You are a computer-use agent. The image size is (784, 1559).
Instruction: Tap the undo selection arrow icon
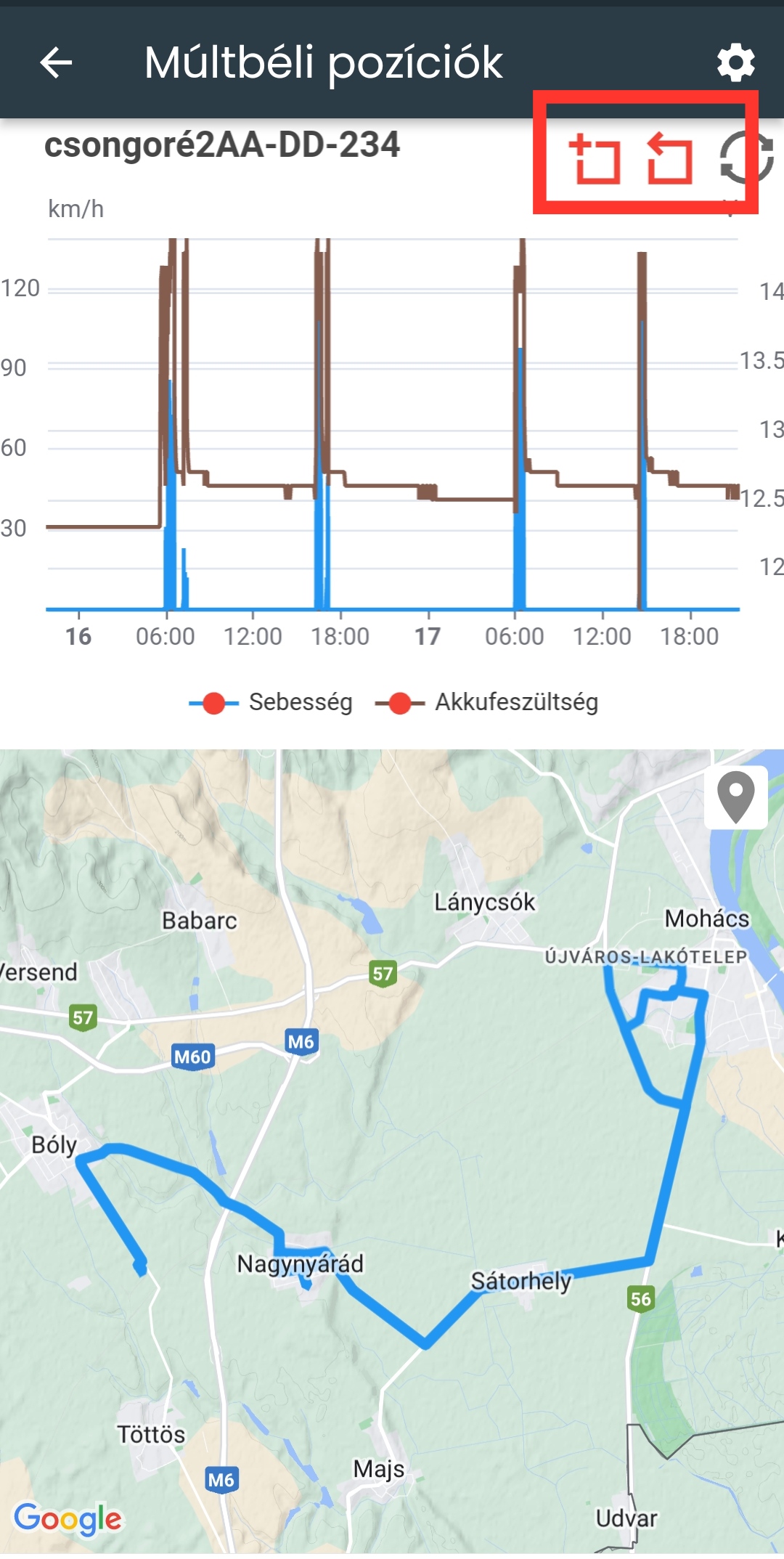pyautogui.click(x=669, y=158)
